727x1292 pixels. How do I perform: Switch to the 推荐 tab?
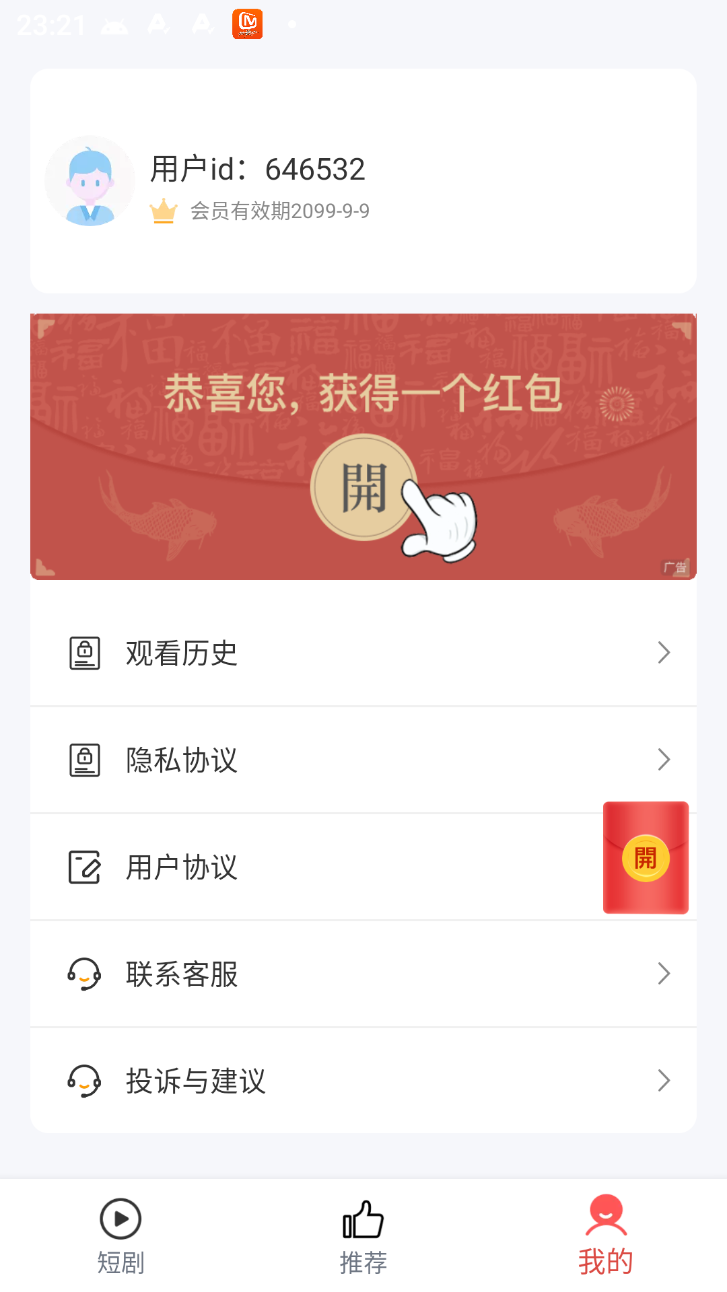tap(363, 1236)
